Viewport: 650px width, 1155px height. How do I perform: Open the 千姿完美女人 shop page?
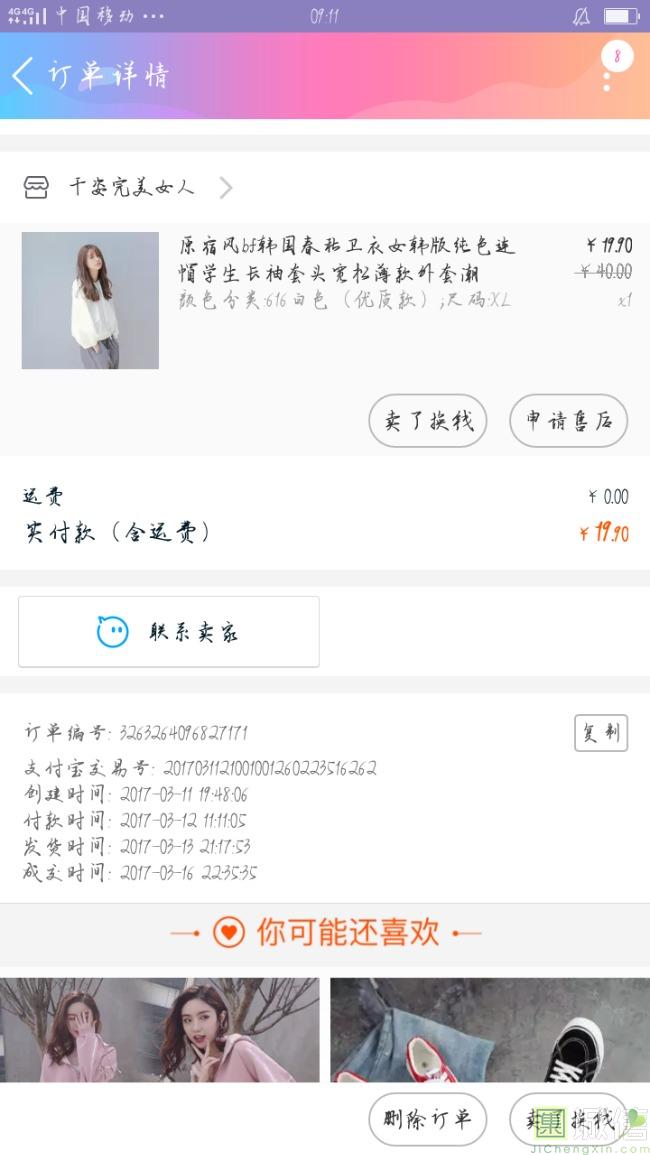click(130, 187)
